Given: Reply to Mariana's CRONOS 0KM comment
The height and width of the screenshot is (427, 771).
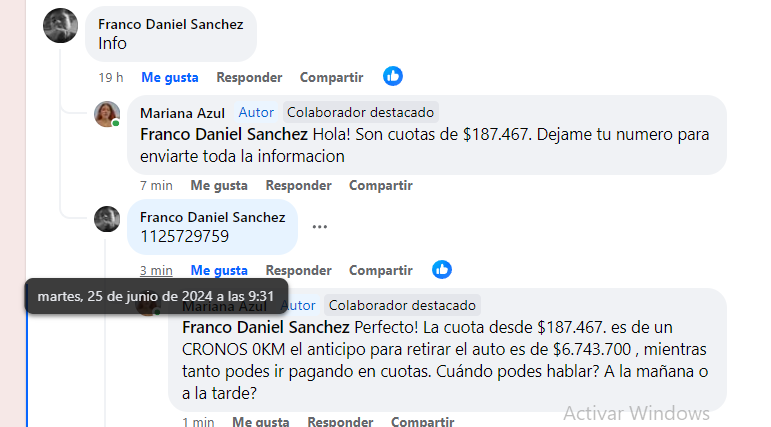Looking at the screenshot, I should [x=340, y=422].
